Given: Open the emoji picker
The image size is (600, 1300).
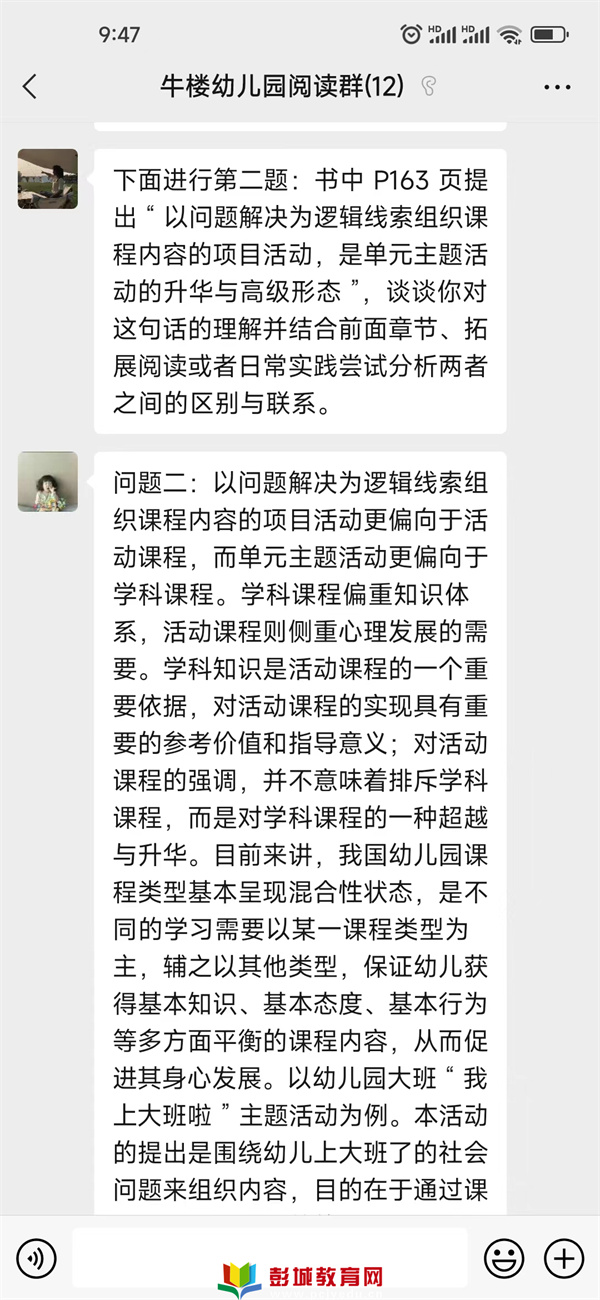Looking at the screenshot, I should [504, 1257].
